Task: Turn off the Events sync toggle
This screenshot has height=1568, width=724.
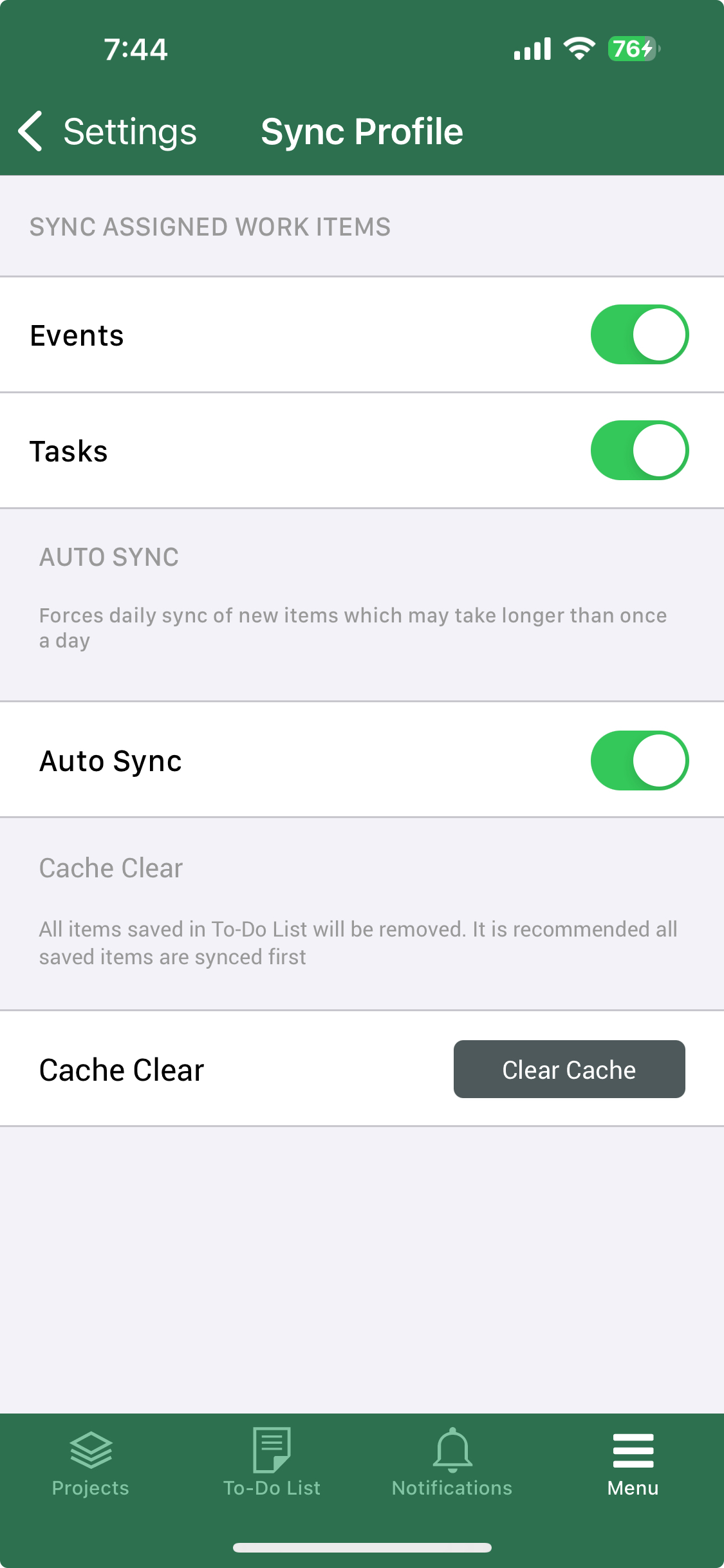Action: pos(639,335)
